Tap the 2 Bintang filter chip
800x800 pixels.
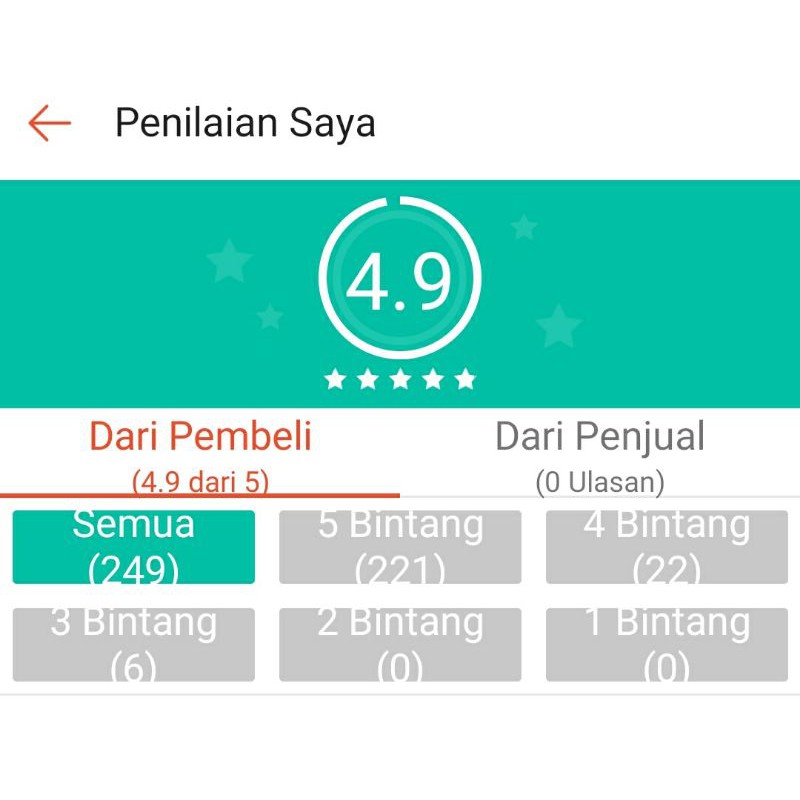coord(400,644)
